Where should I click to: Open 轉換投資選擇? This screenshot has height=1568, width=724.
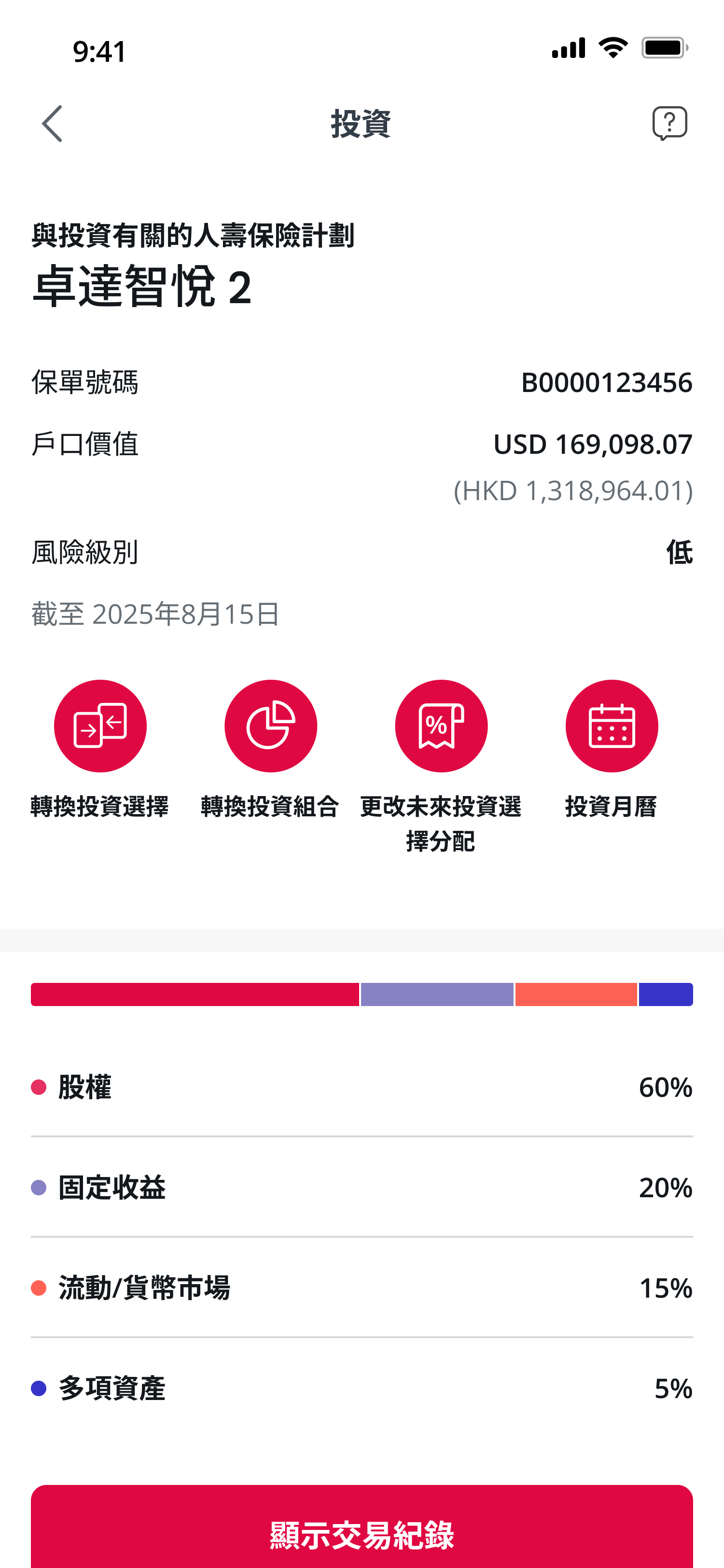(x=100, y=726)
